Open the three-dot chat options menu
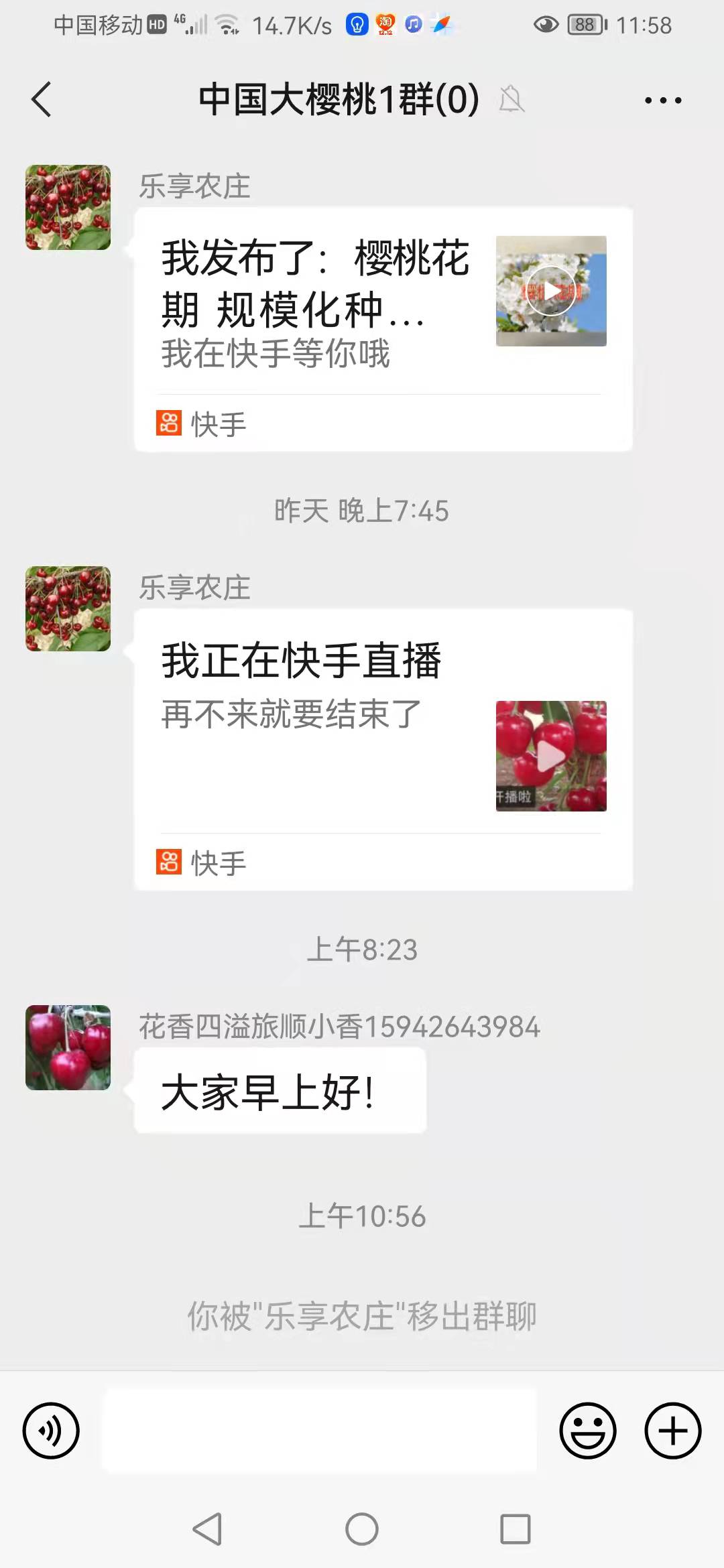The height and width of the screenshot is (1568, 724). (662, 101)
